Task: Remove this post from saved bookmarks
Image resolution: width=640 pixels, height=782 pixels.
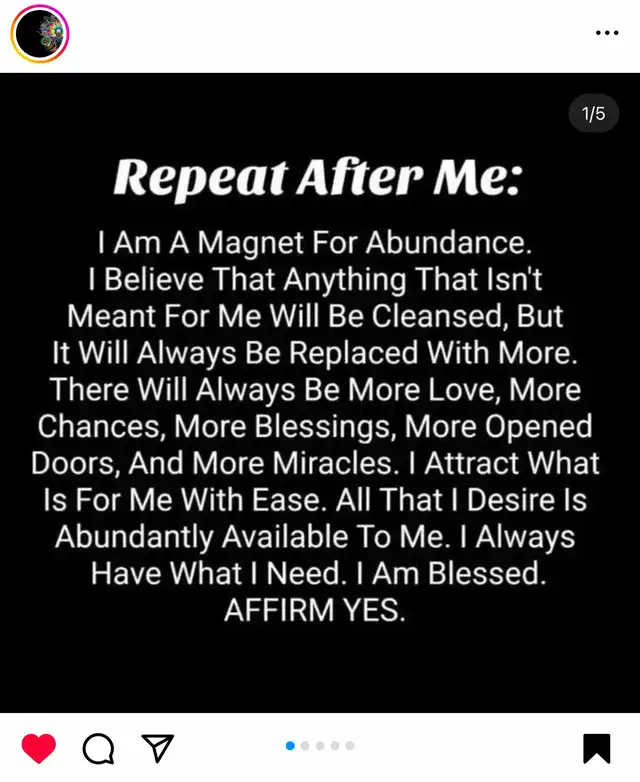Action: pos(597,748)
